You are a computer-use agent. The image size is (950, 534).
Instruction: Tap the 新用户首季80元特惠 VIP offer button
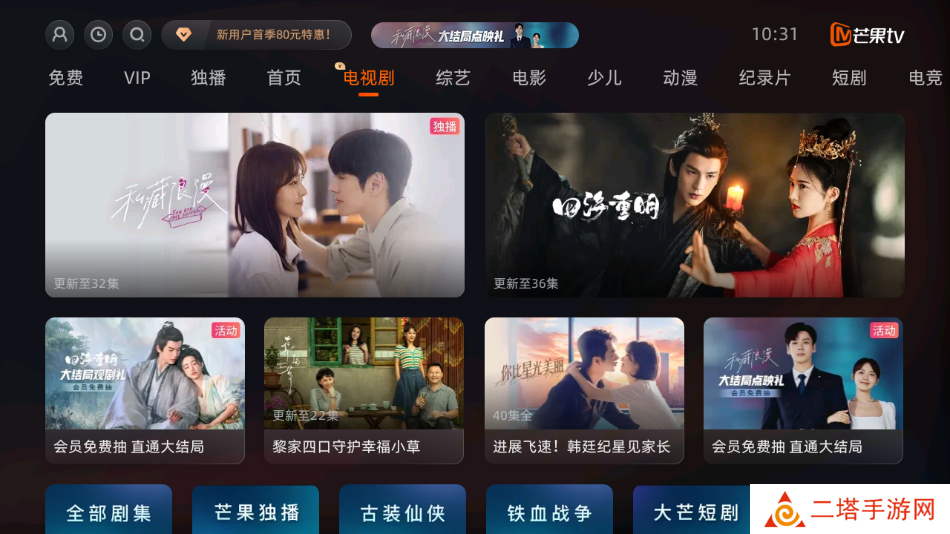256,35
